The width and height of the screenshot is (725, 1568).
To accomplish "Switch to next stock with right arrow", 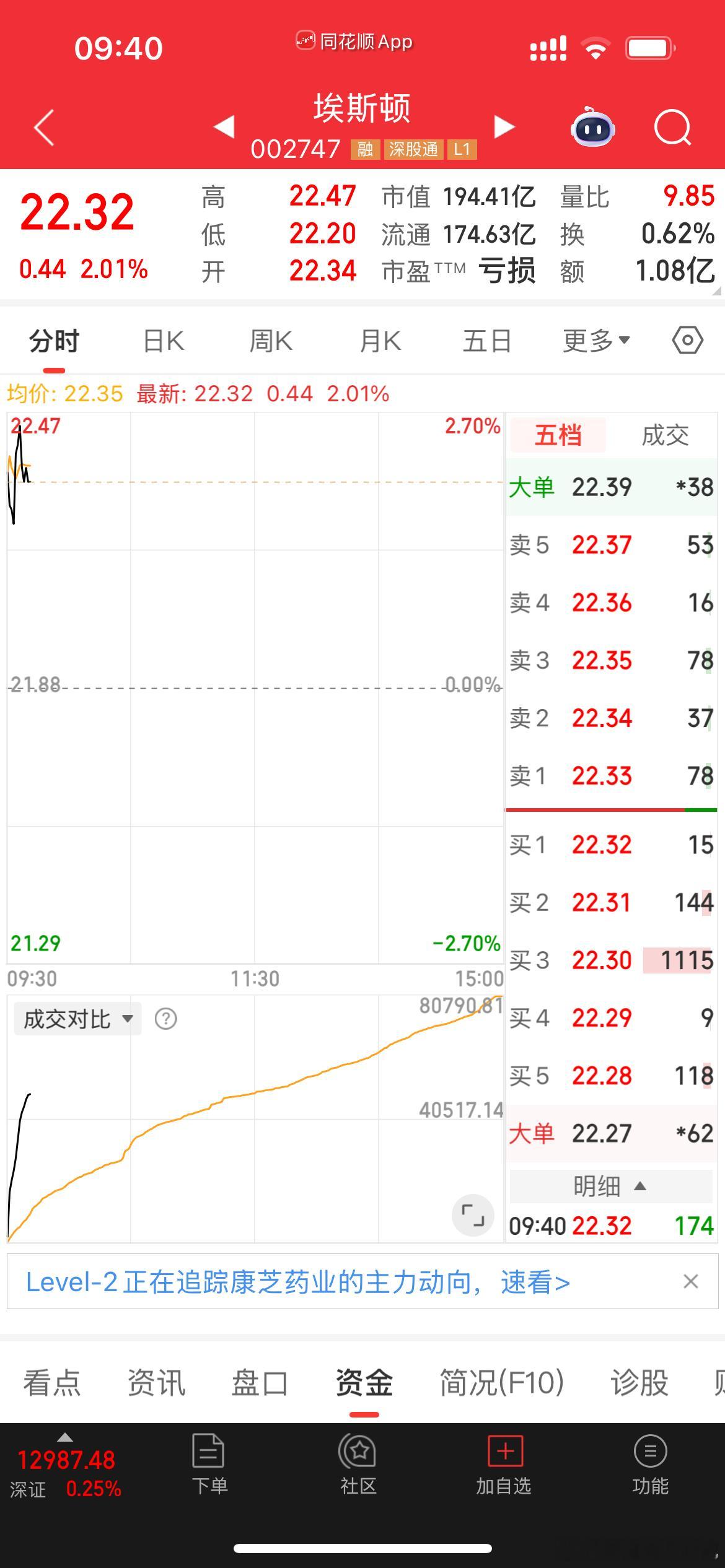I will [503, 126].
